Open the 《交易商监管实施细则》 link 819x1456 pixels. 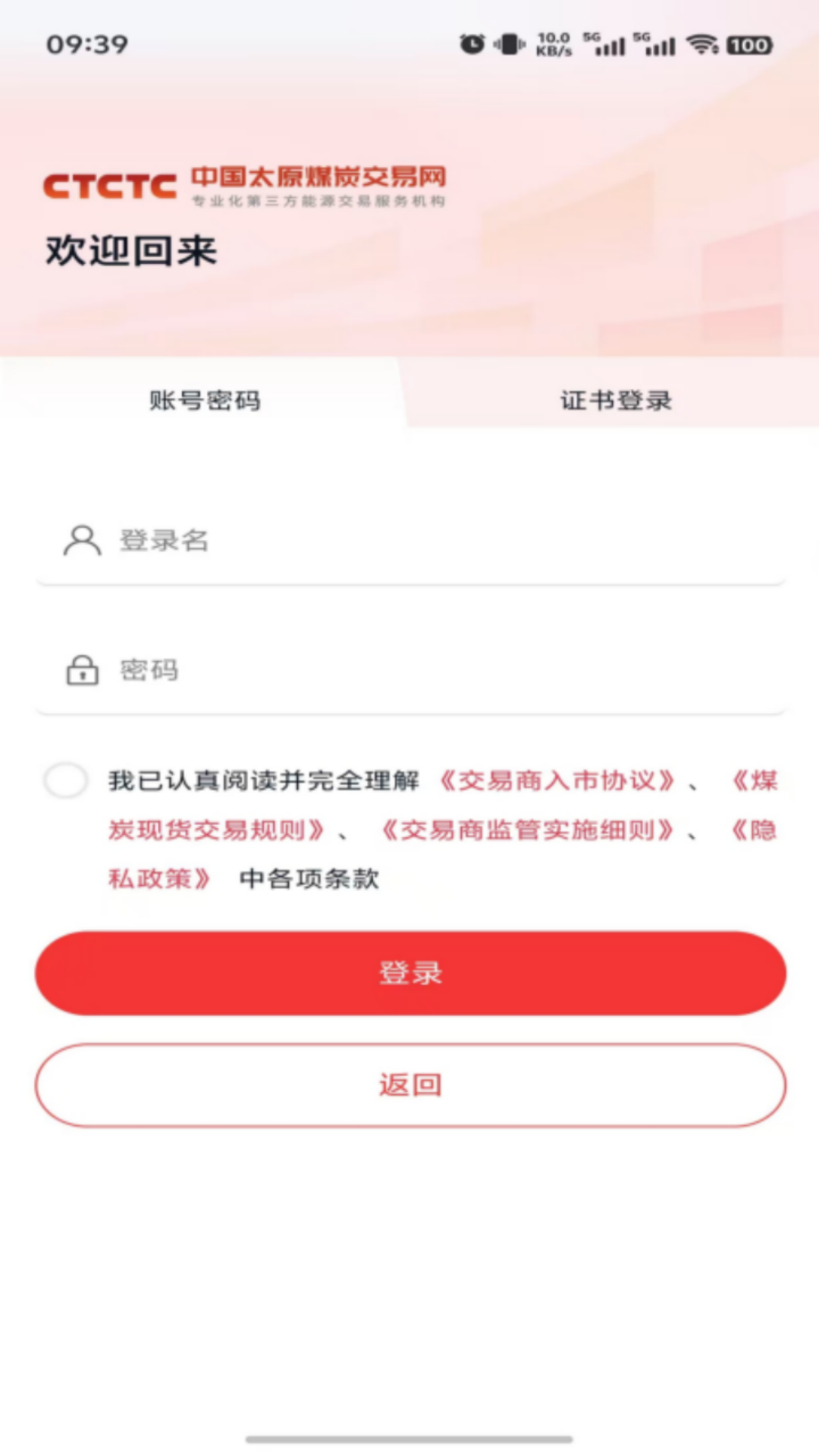pos(528,830)
